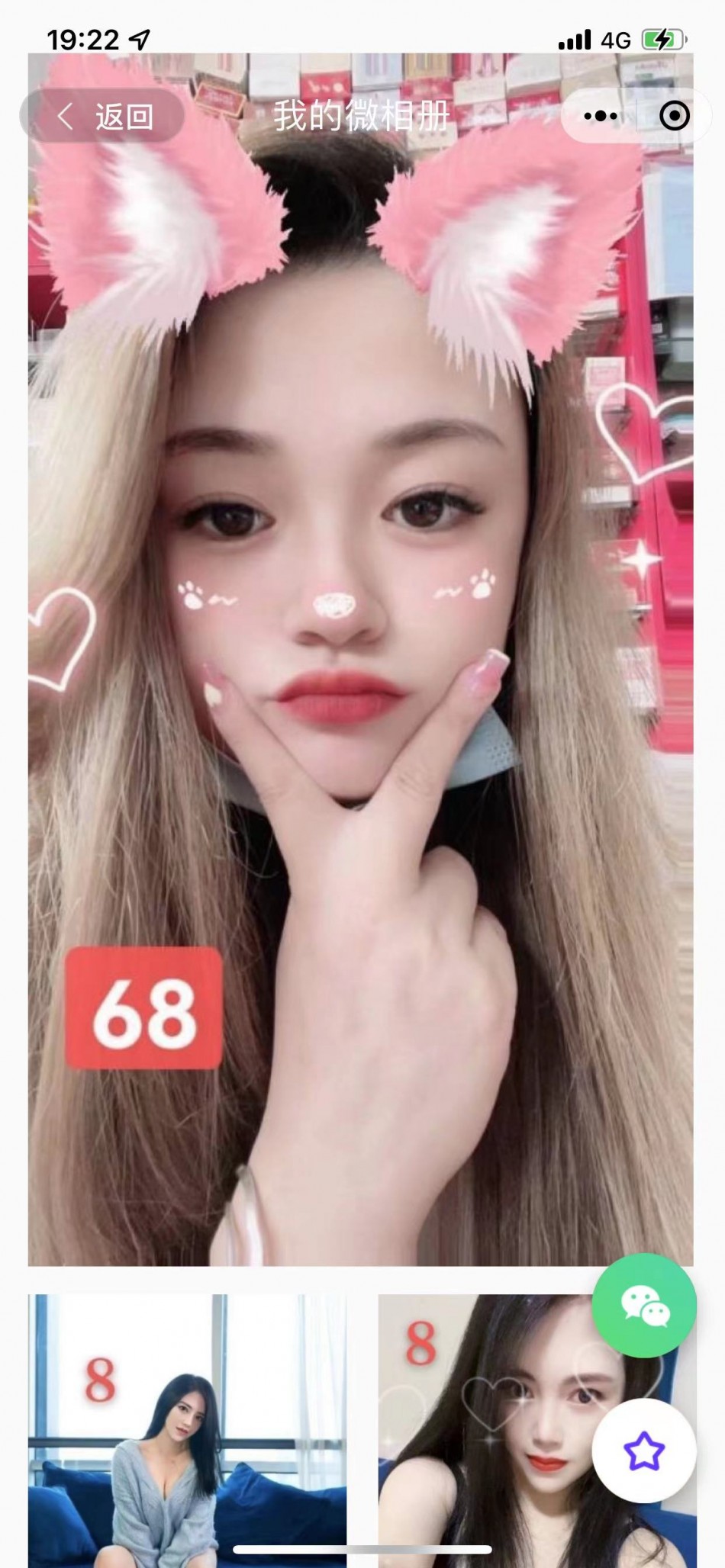Close the mini program with the circle button

674,116
